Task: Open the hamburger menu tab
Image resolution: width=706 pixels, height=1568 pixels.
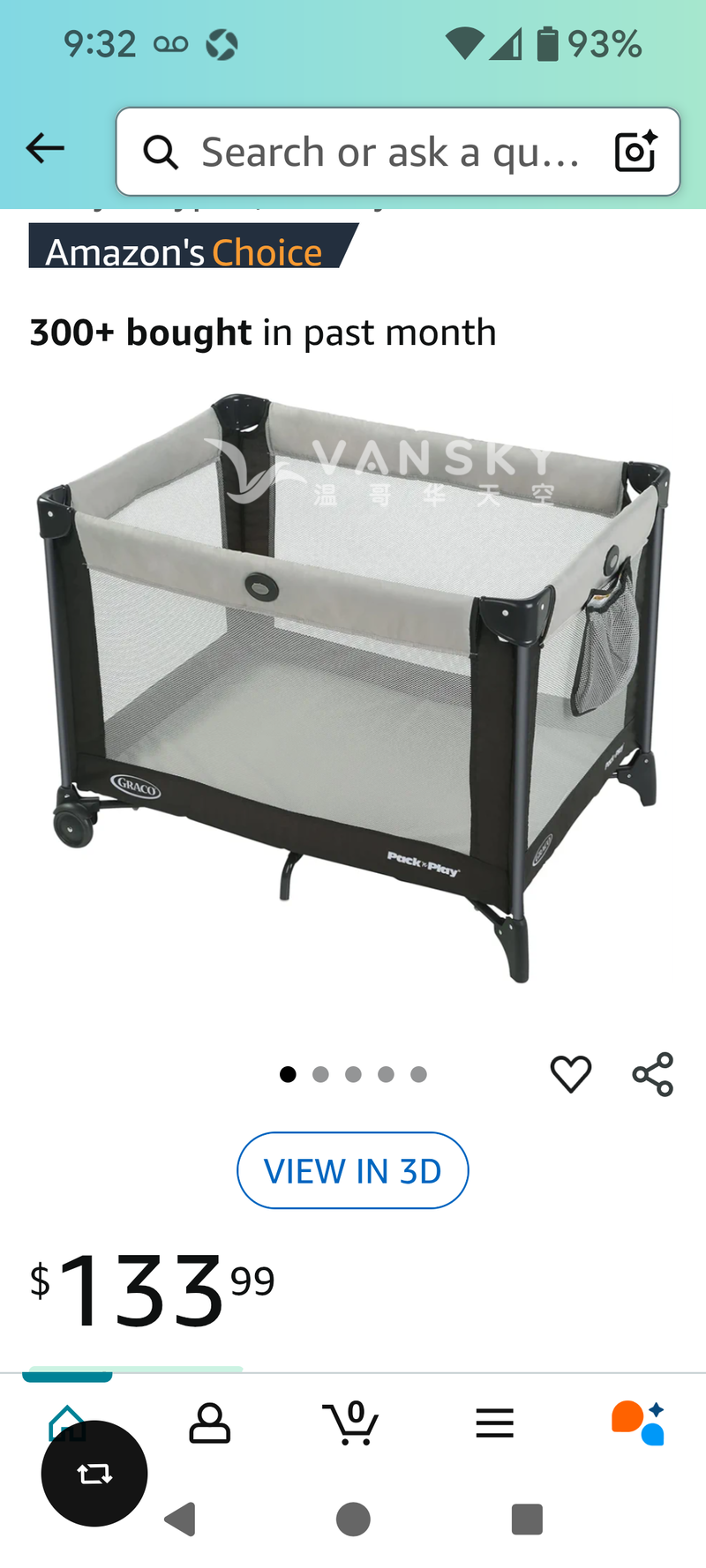Action: [494, 1422]
